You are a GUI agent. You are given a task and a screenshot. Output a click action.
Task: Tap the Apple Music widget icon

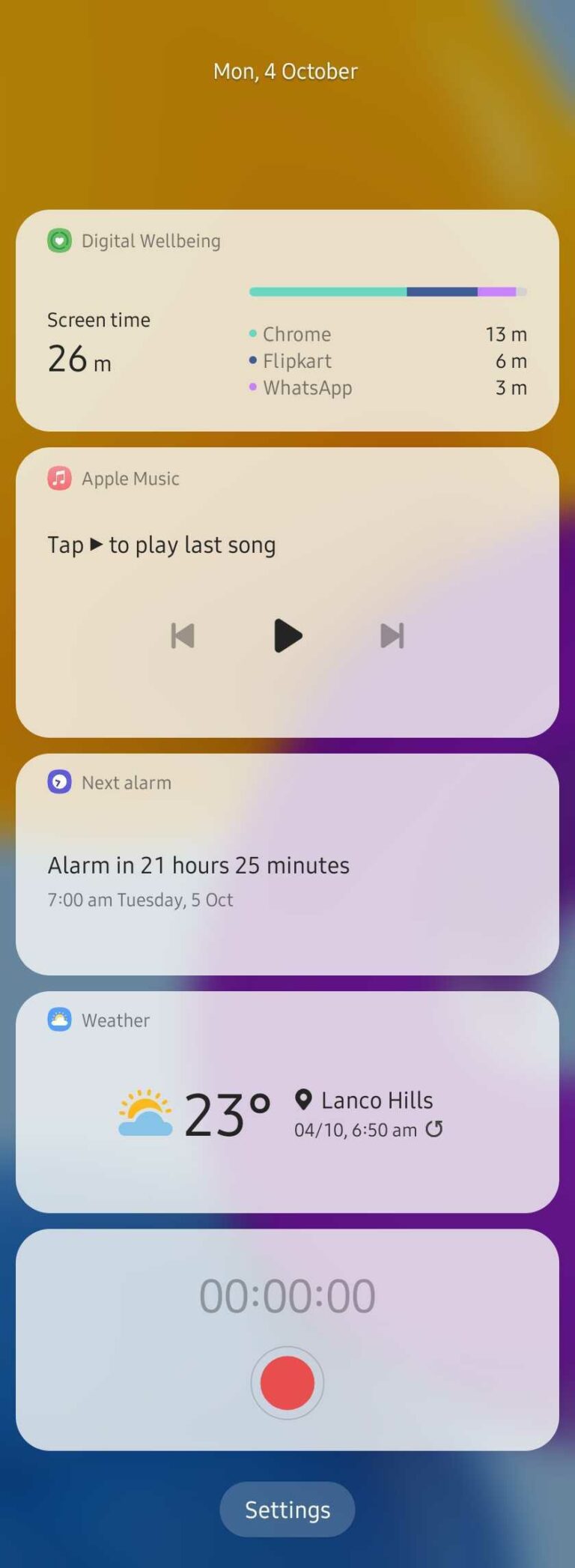[x=58, y=478]
